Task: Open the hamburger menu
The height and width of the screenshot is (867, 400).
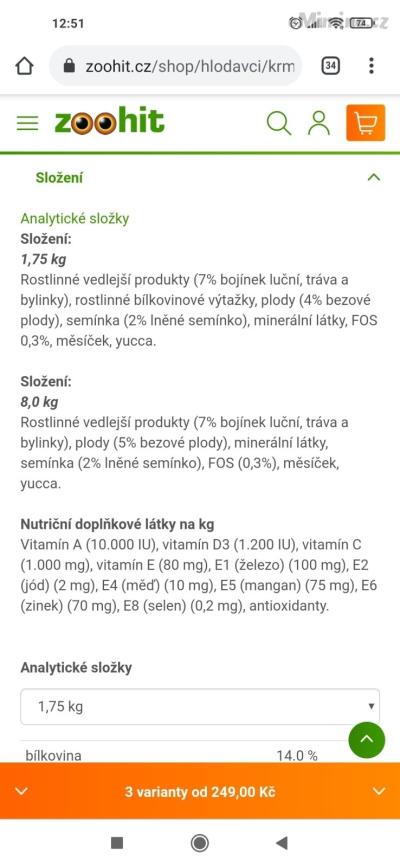Action: (27, 123)
